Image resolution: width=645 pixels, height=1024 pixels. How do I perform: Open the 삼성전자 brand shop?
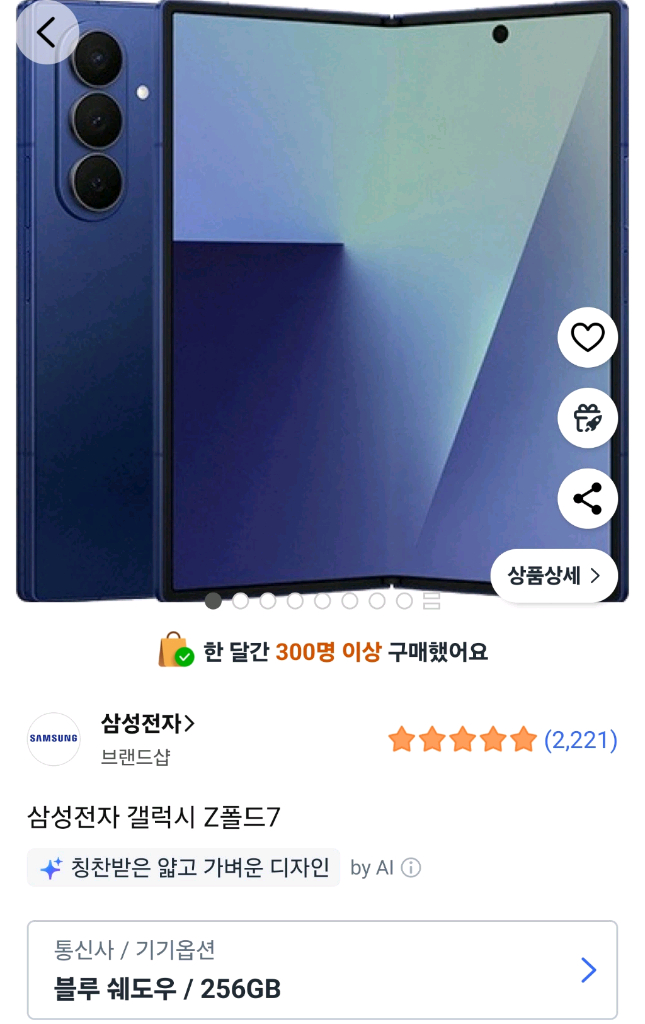[148, 723]
